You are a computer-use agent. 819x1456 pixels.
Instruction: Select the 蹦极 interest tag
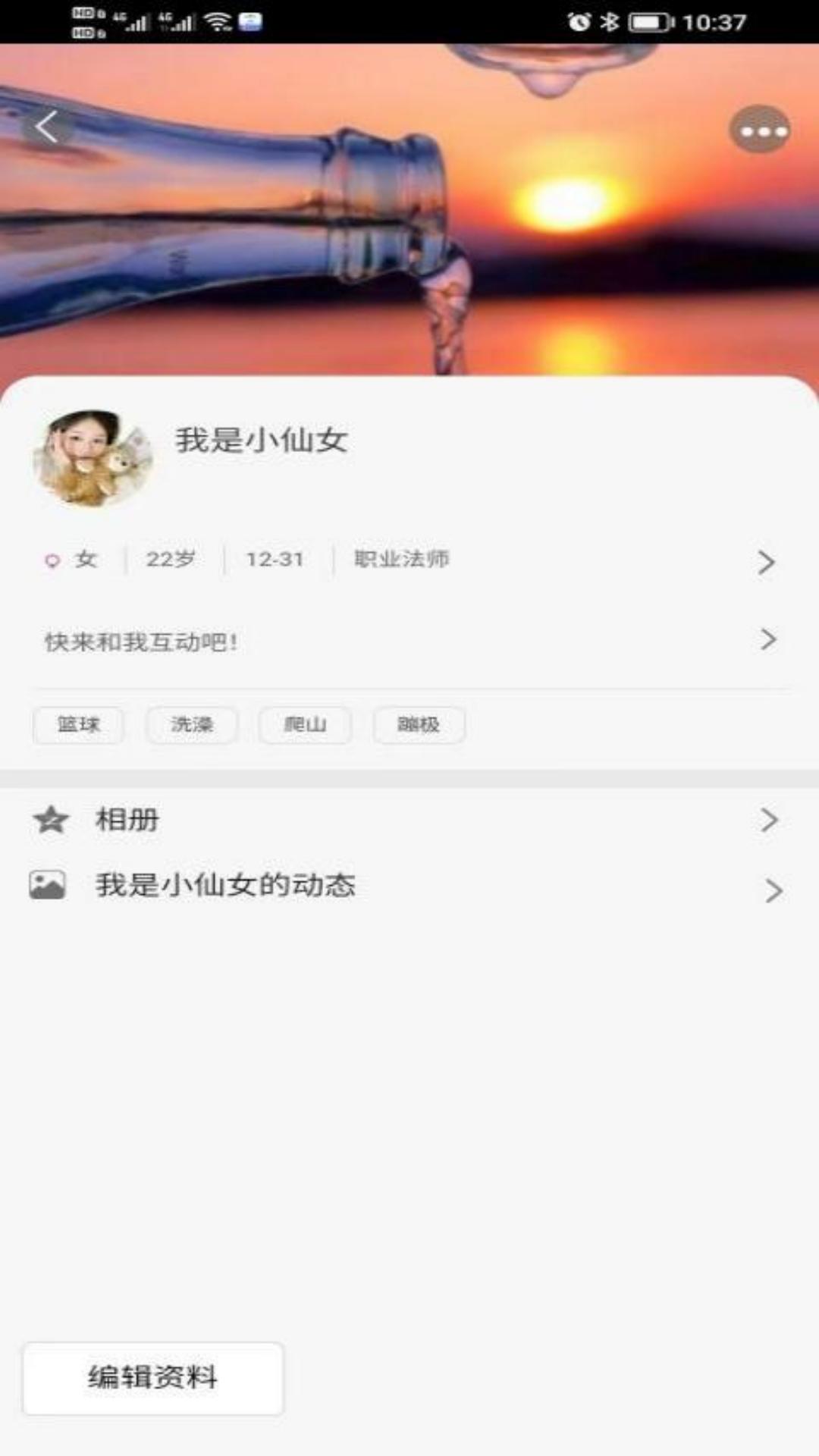click(x=419, y=725)
